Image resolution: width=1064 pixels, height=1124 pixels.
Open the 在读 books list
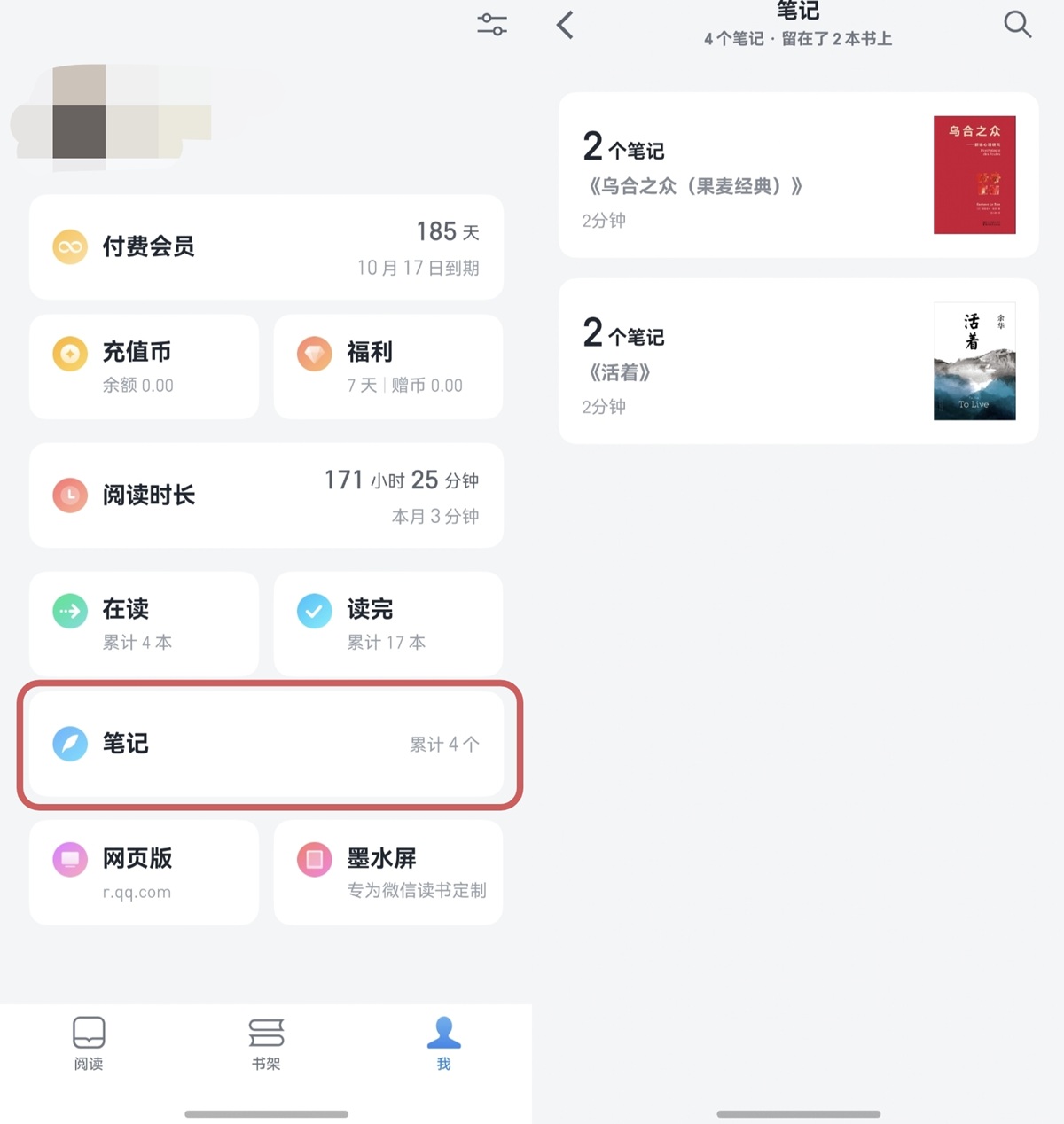(144, 623)
